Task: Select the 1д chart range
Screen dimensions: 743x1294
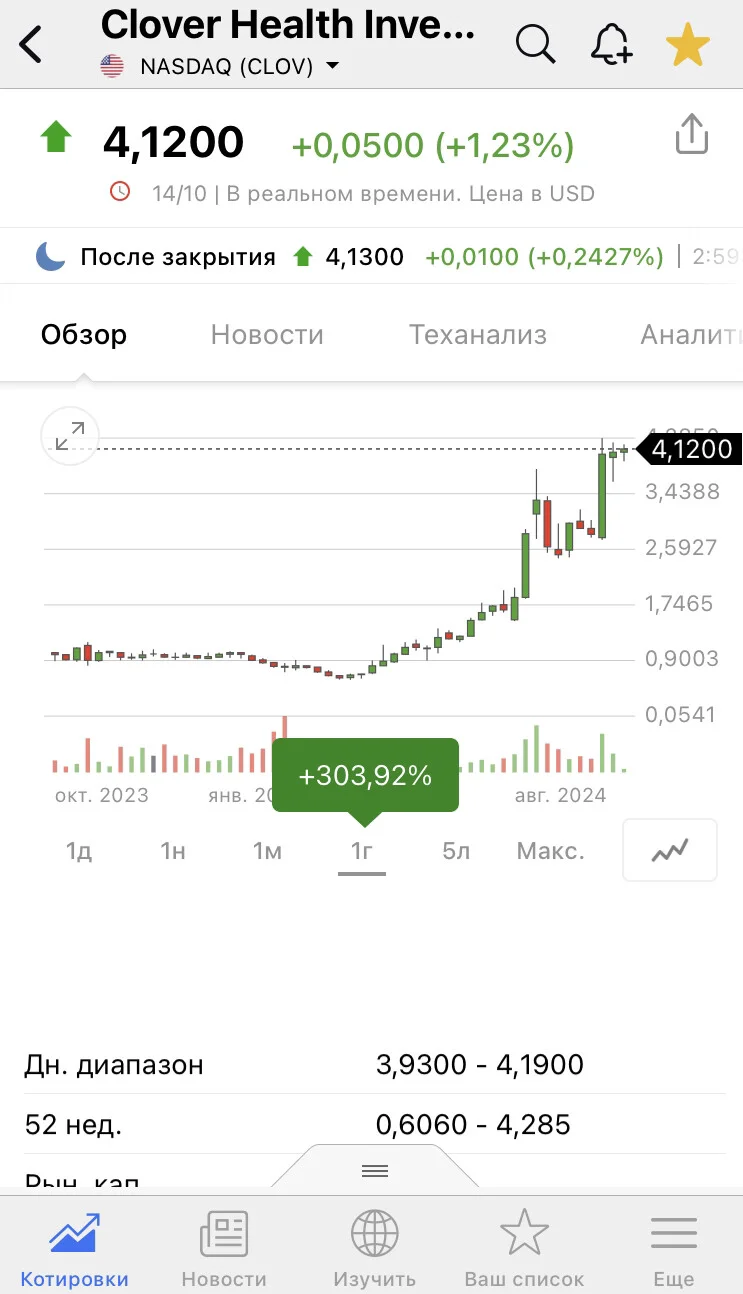Action: (x=79, y=851)
